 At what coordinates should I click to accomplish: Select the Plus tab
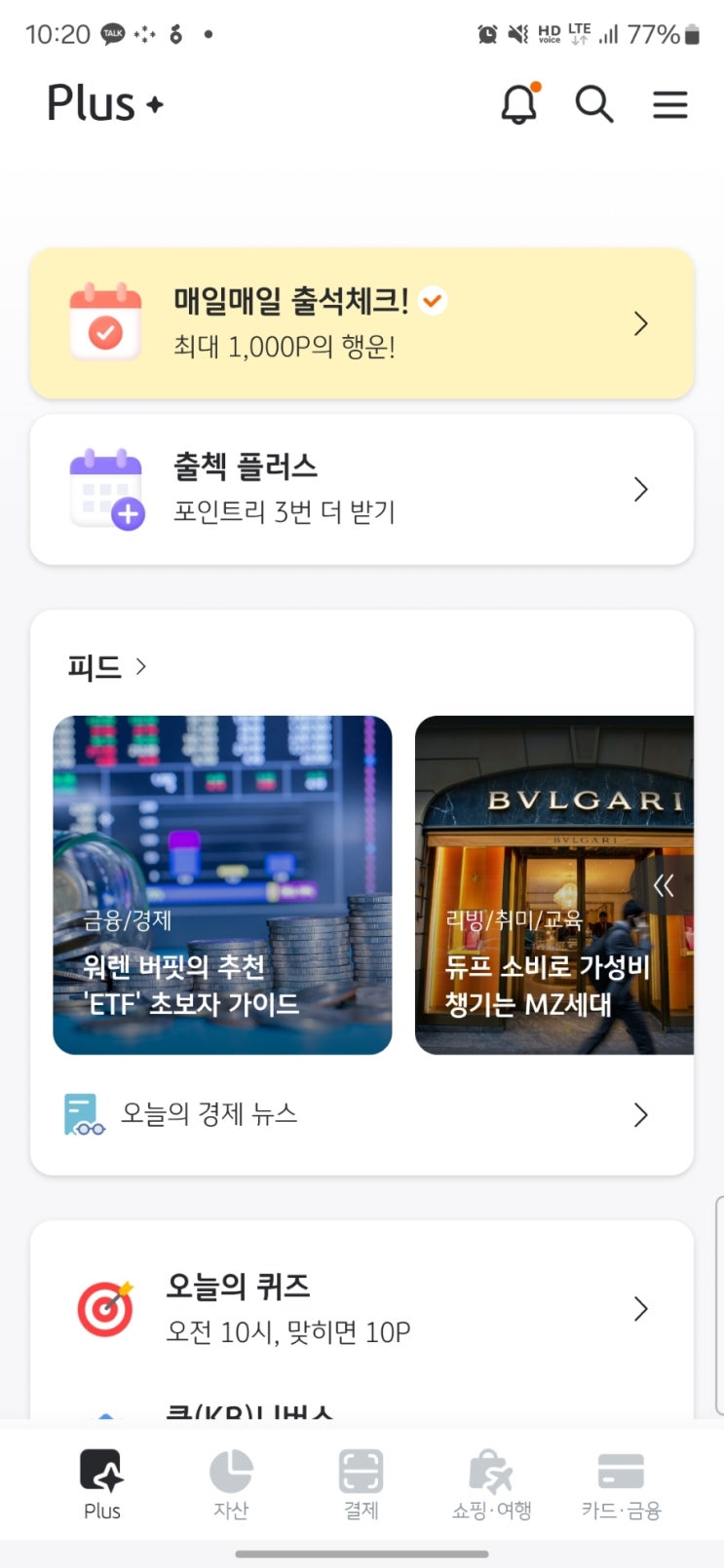pyautogui.click(x=101, y=1484)
